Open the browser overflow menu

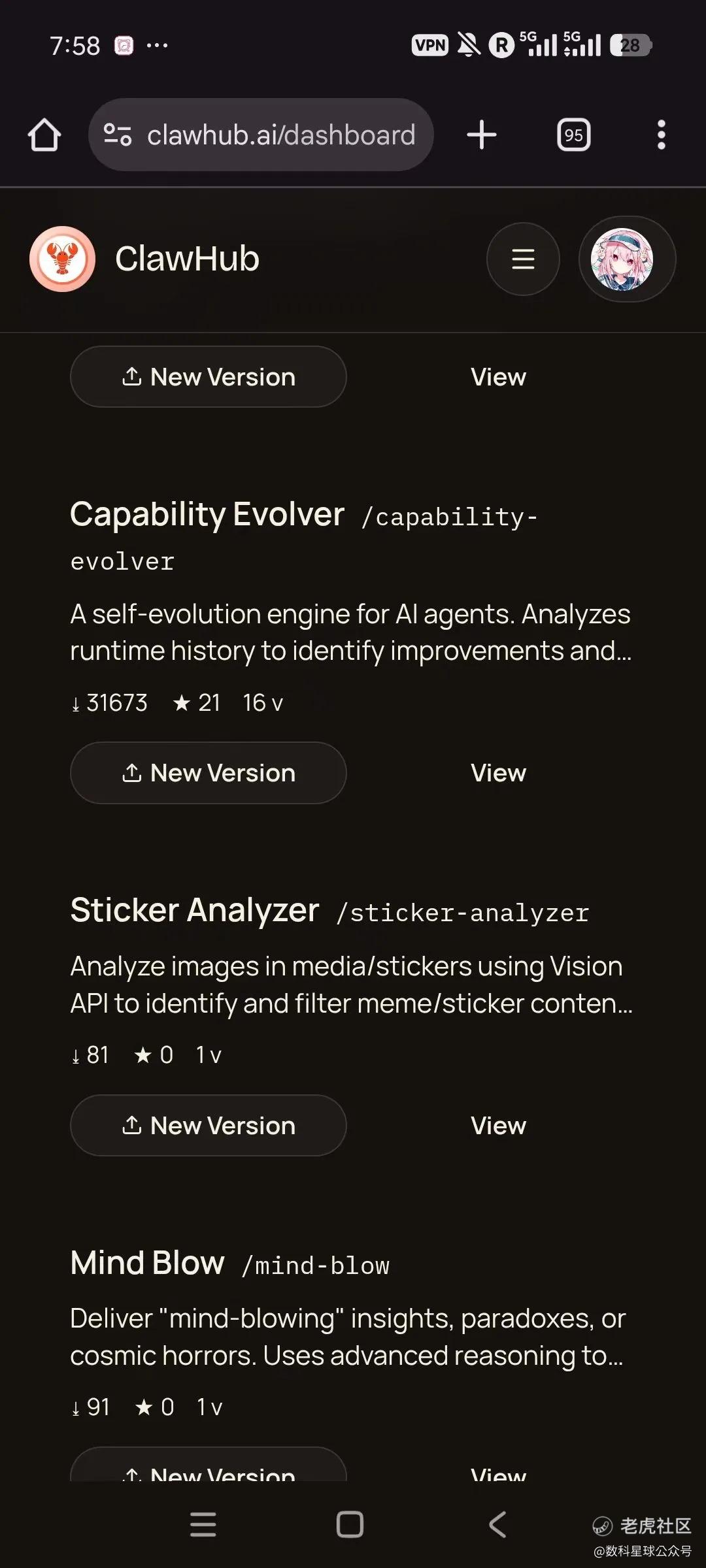pyautogui.click(x=662, y=135)
